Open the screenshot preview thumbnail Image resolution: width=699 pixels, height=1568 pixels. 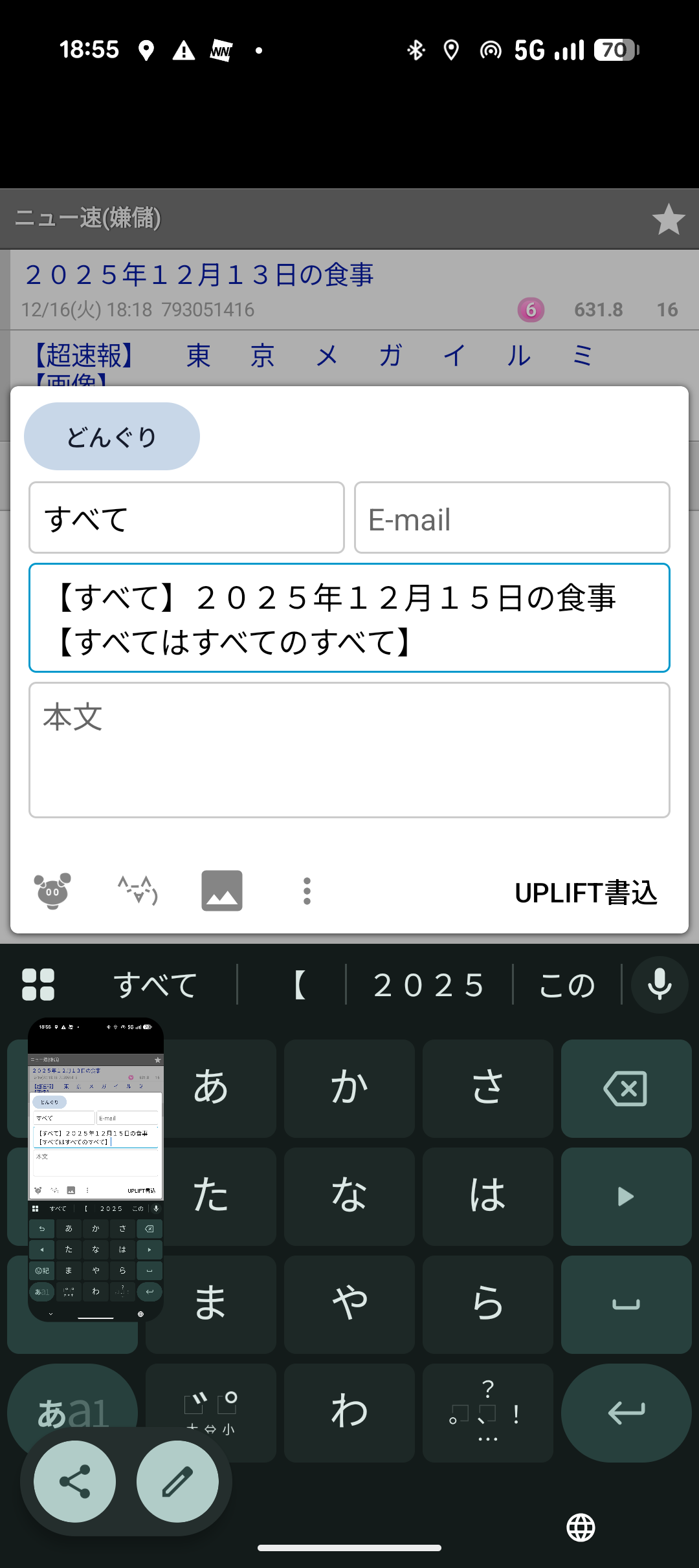click(96, 1168)
